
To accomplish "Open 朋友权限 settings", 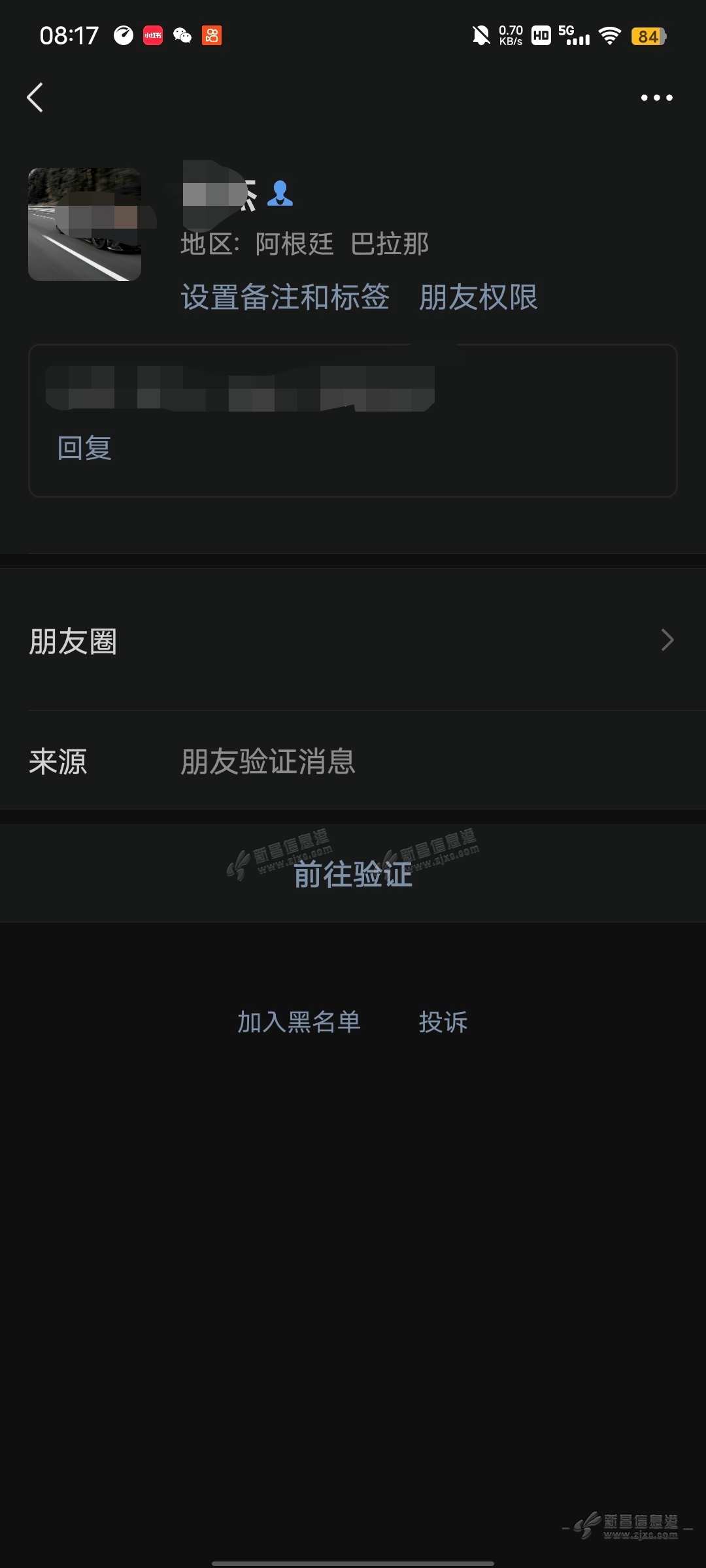I will (x=478, y=298).
